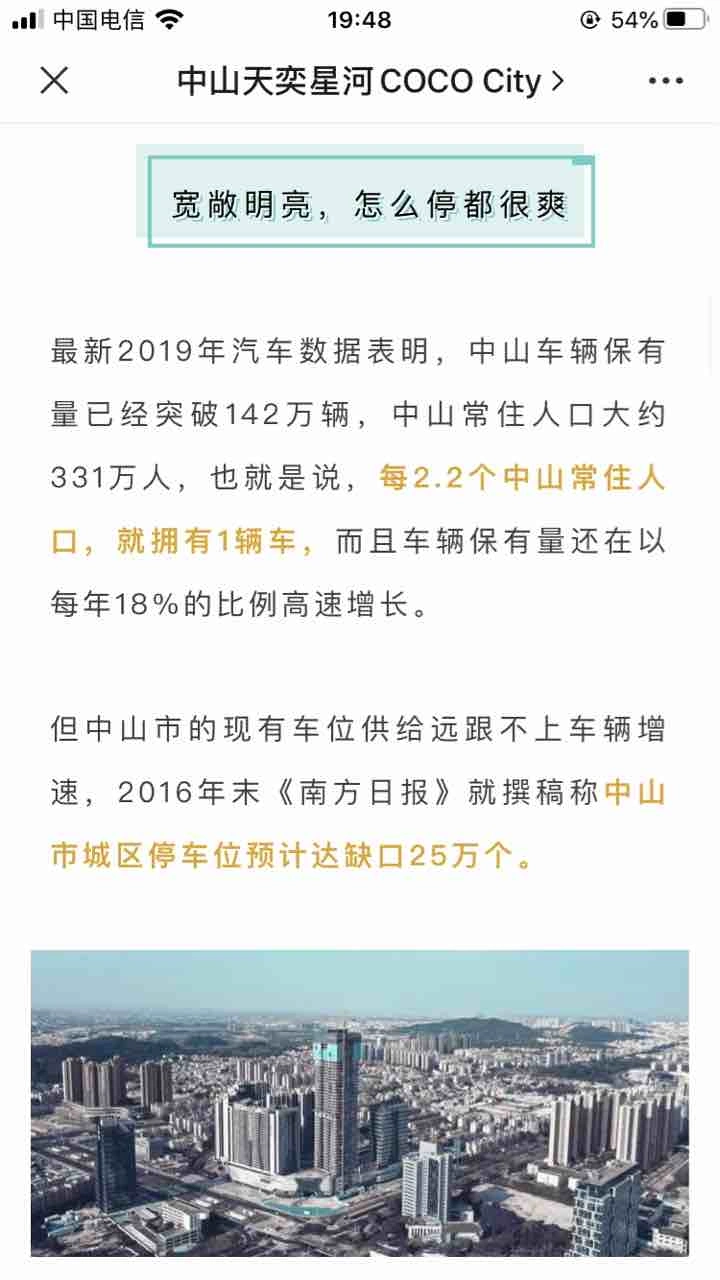Open the three-dot overflow menu
The height and width of the screenshot is (1280, 720).
click(x=665, y=81)
